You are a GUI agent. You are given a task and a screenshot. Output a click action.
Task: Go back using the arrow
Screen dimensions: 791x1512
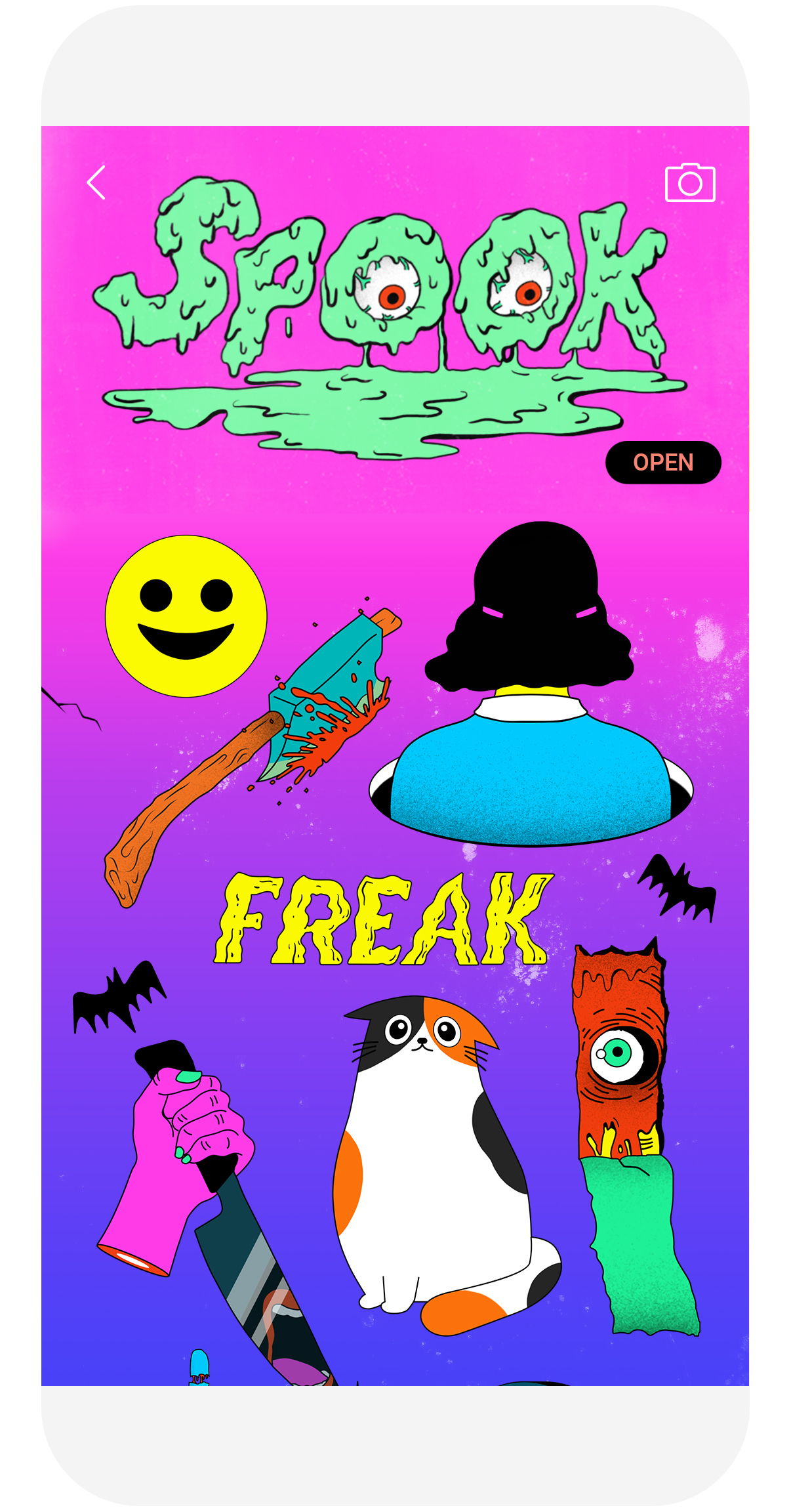point(96,182)
